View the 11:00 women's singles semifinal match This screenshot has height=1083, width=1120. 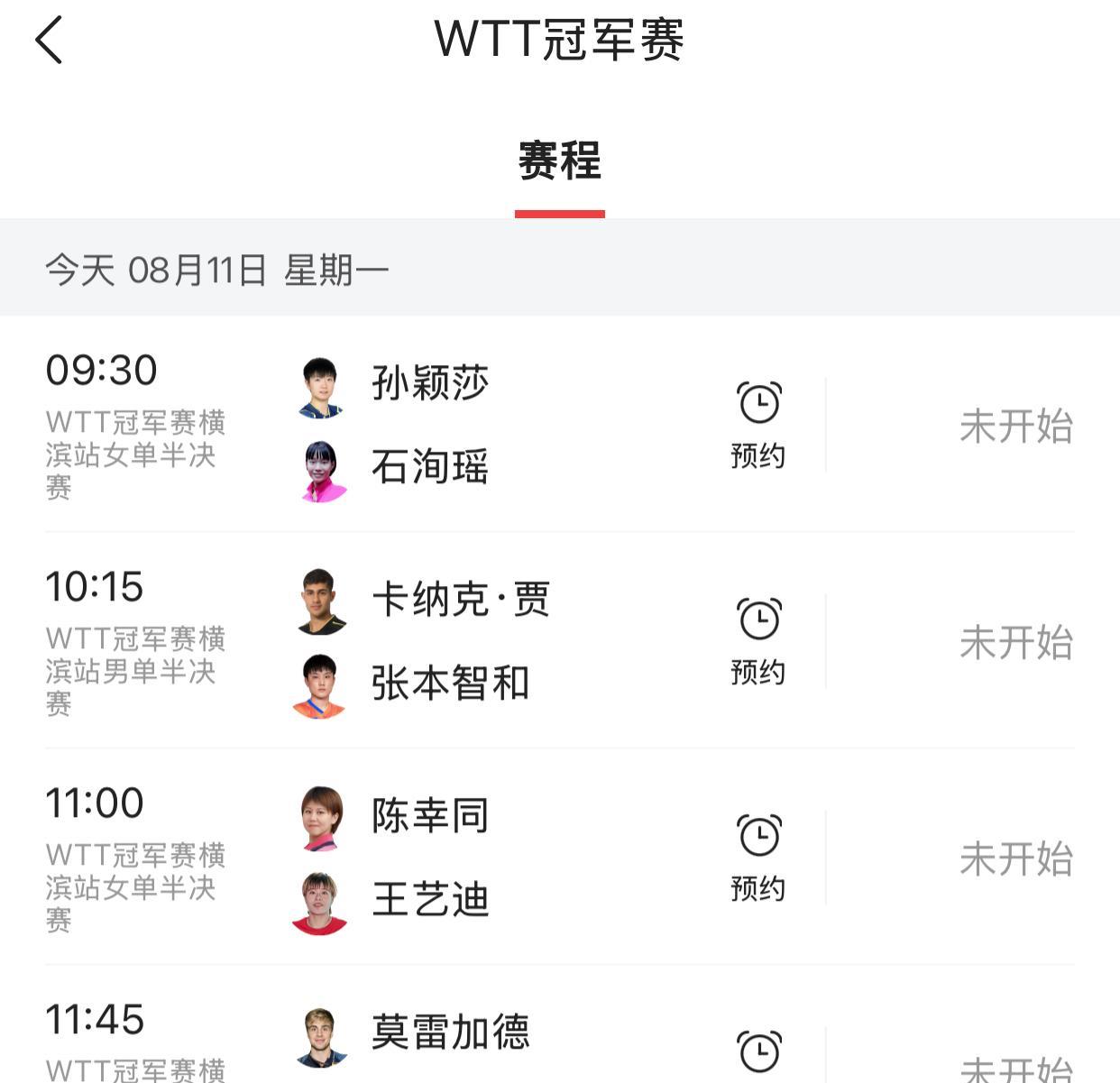[x=559, y=858]
